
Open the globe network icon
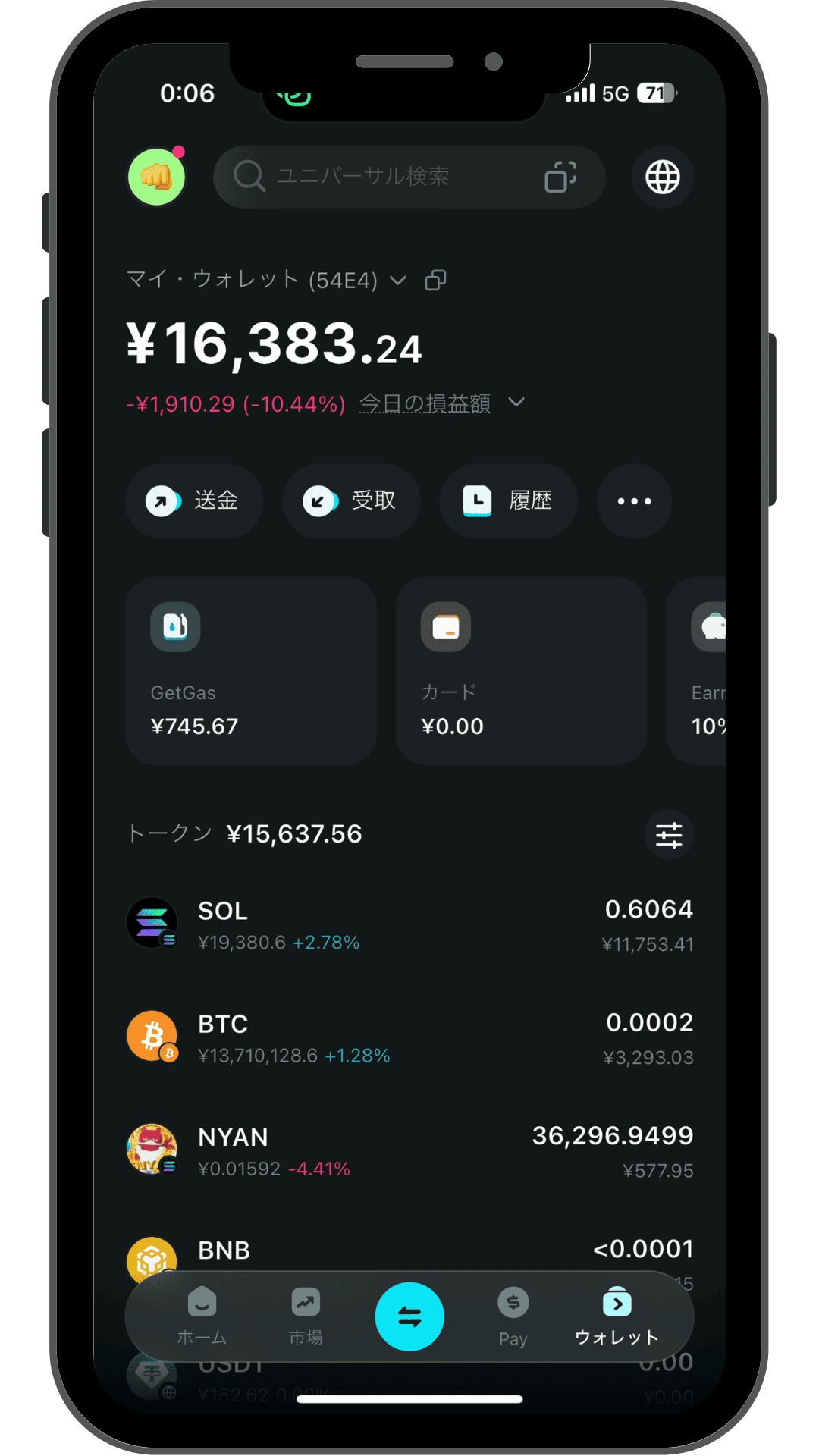(x=662, y=177)
